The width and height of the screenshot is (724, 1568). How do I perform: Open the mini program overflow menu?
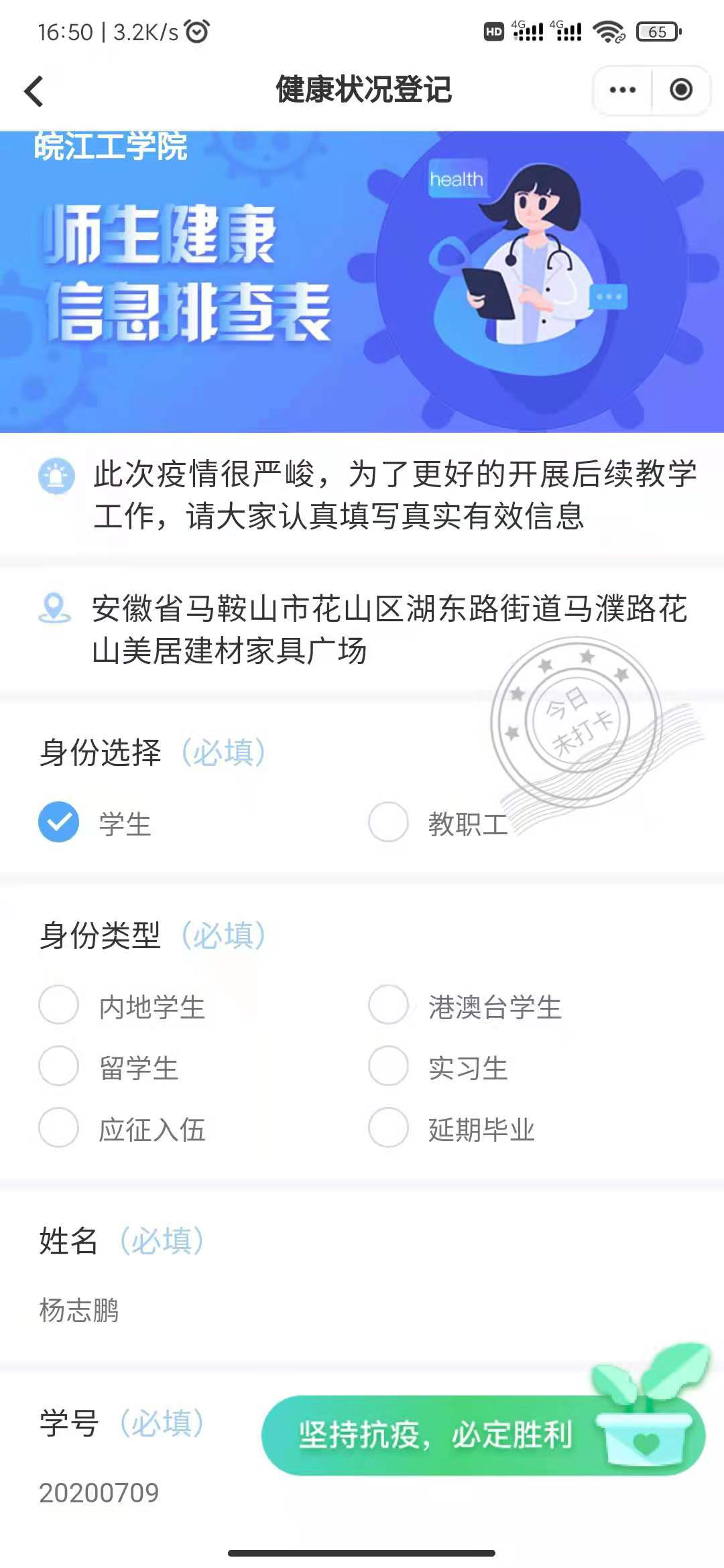622,90
